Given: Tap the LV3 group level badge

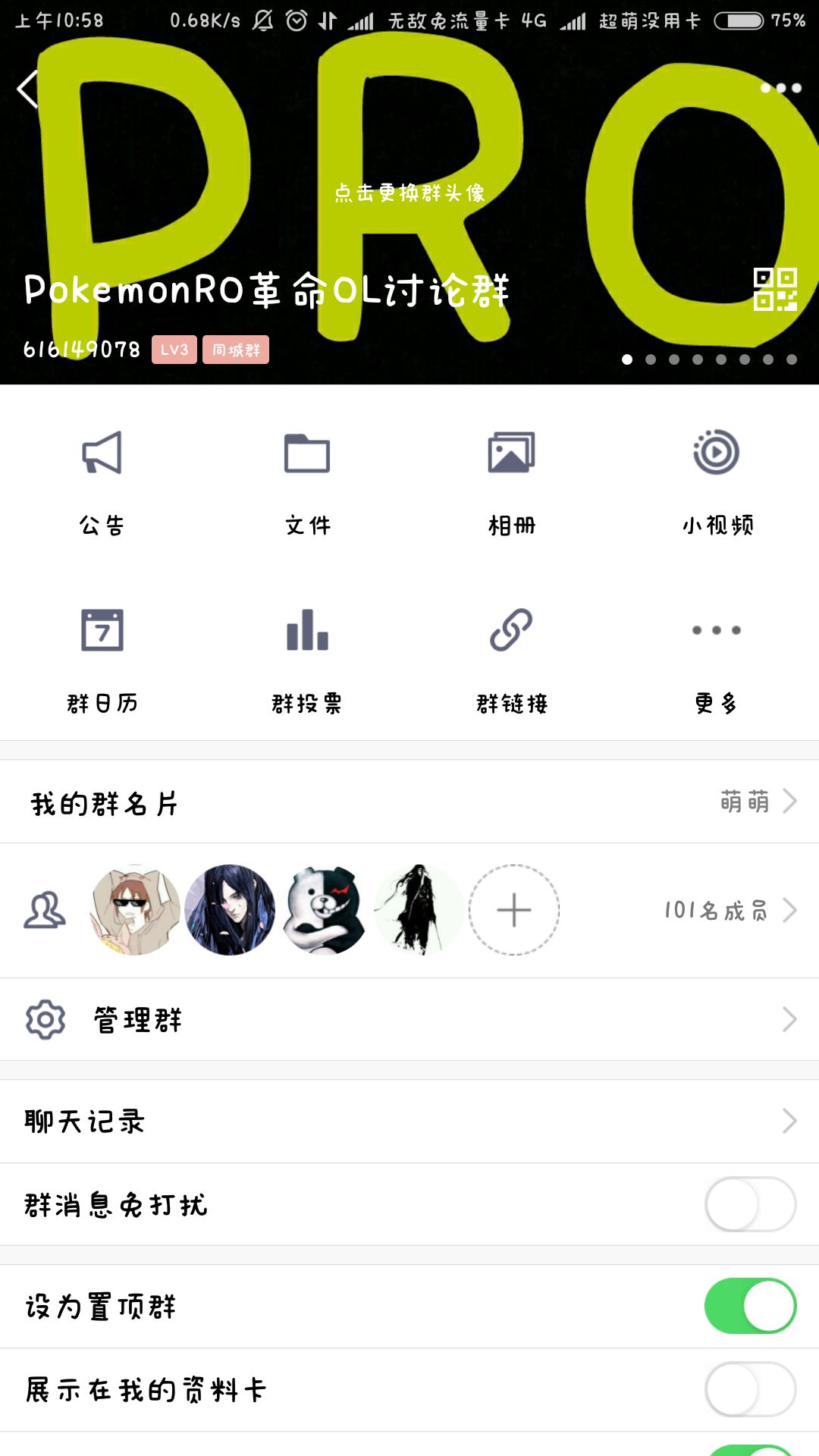Looking at the screenshot, I should coord(173,350).
